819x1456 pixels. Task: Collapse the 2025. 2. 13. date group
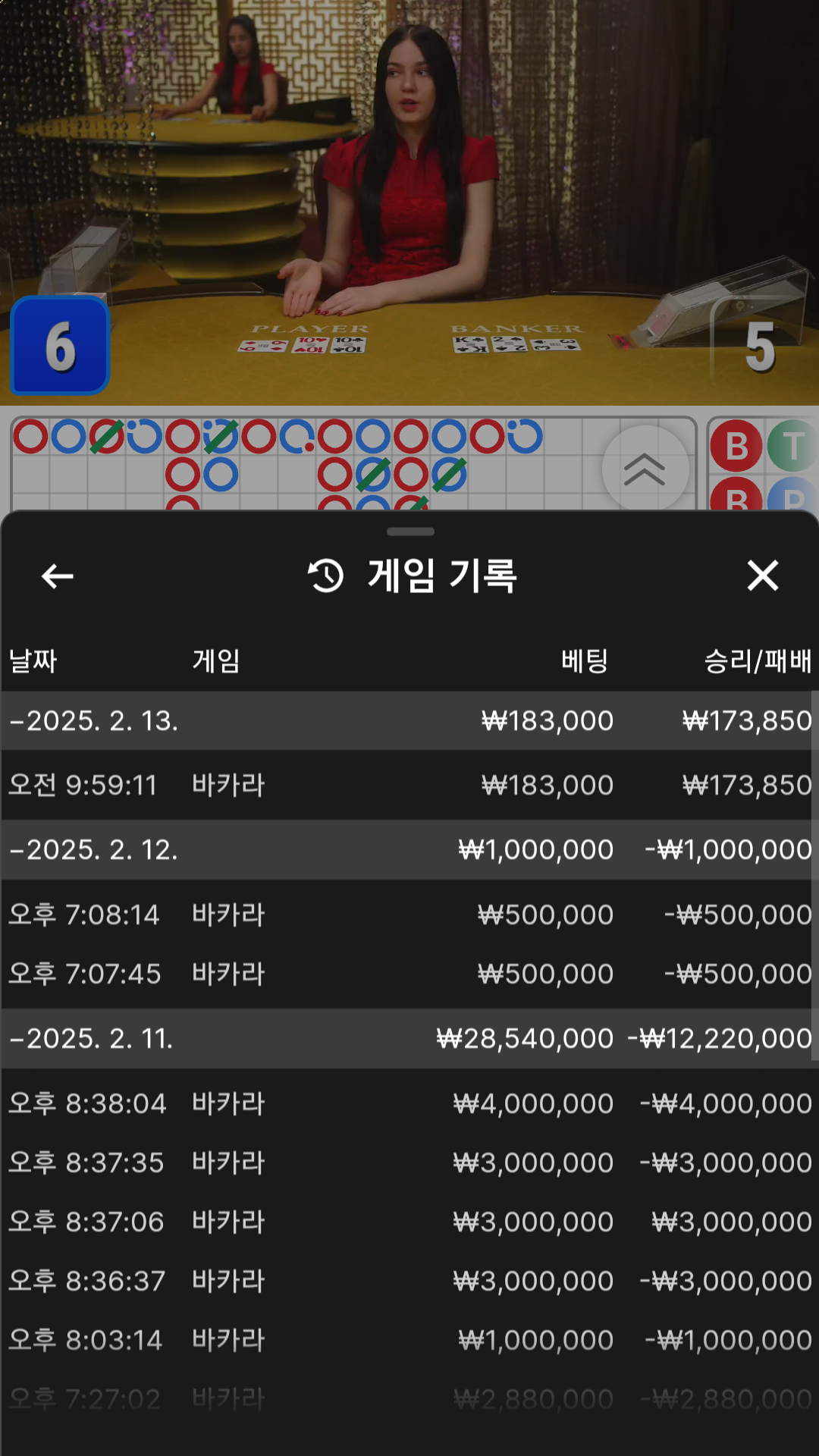[x=95, y=720]
